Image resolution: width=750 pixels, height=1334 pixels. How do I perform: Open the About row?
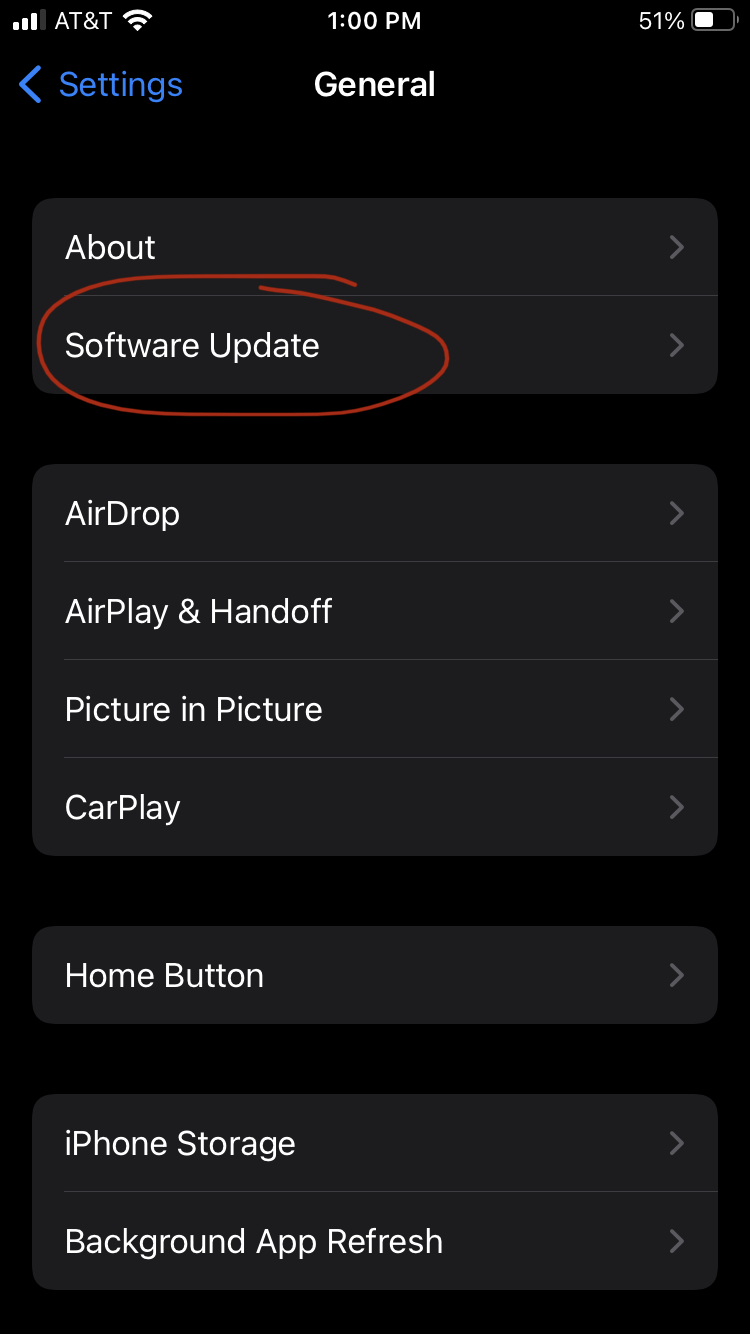click(x=374, y=247)
